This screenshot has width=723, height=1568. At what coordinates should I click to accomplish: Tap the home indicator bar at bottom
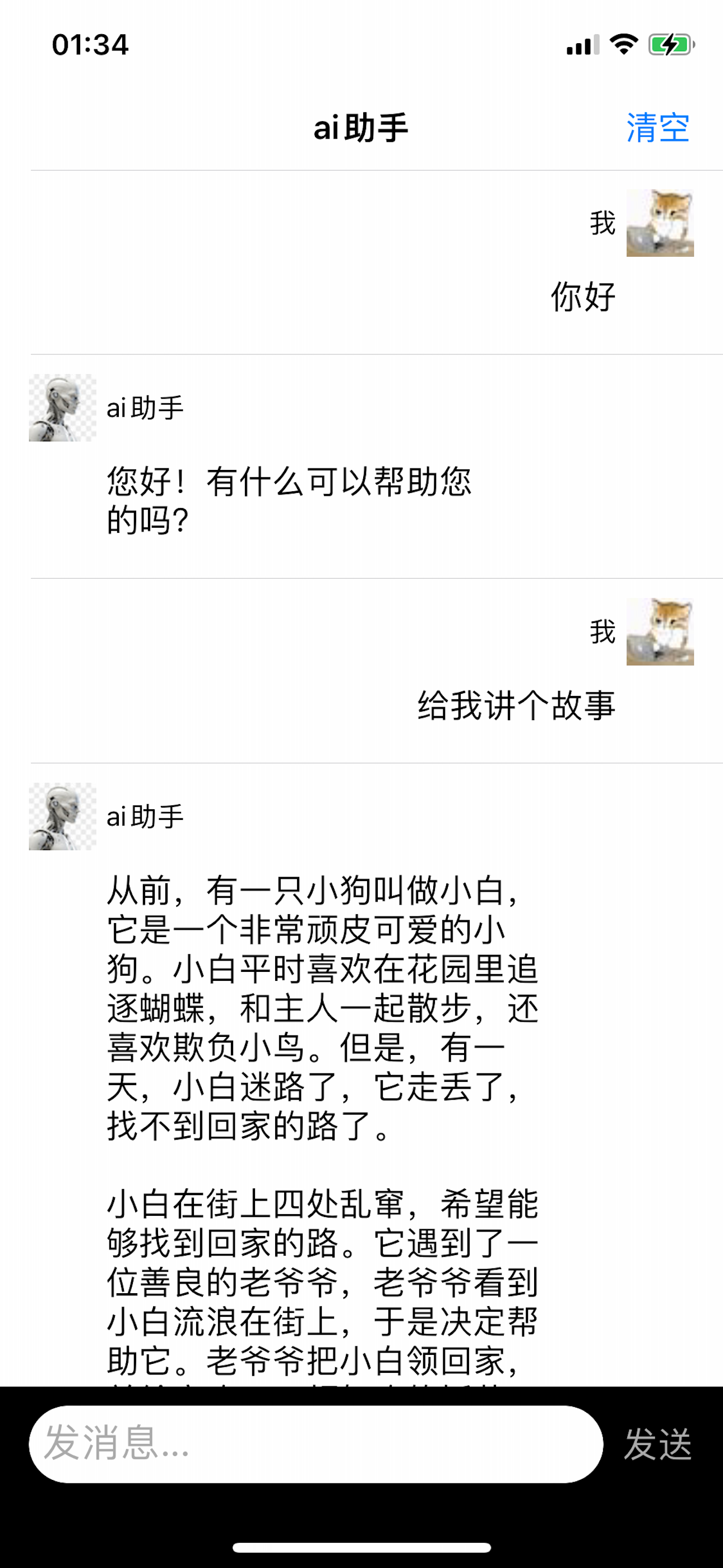tap(361, 1547)
